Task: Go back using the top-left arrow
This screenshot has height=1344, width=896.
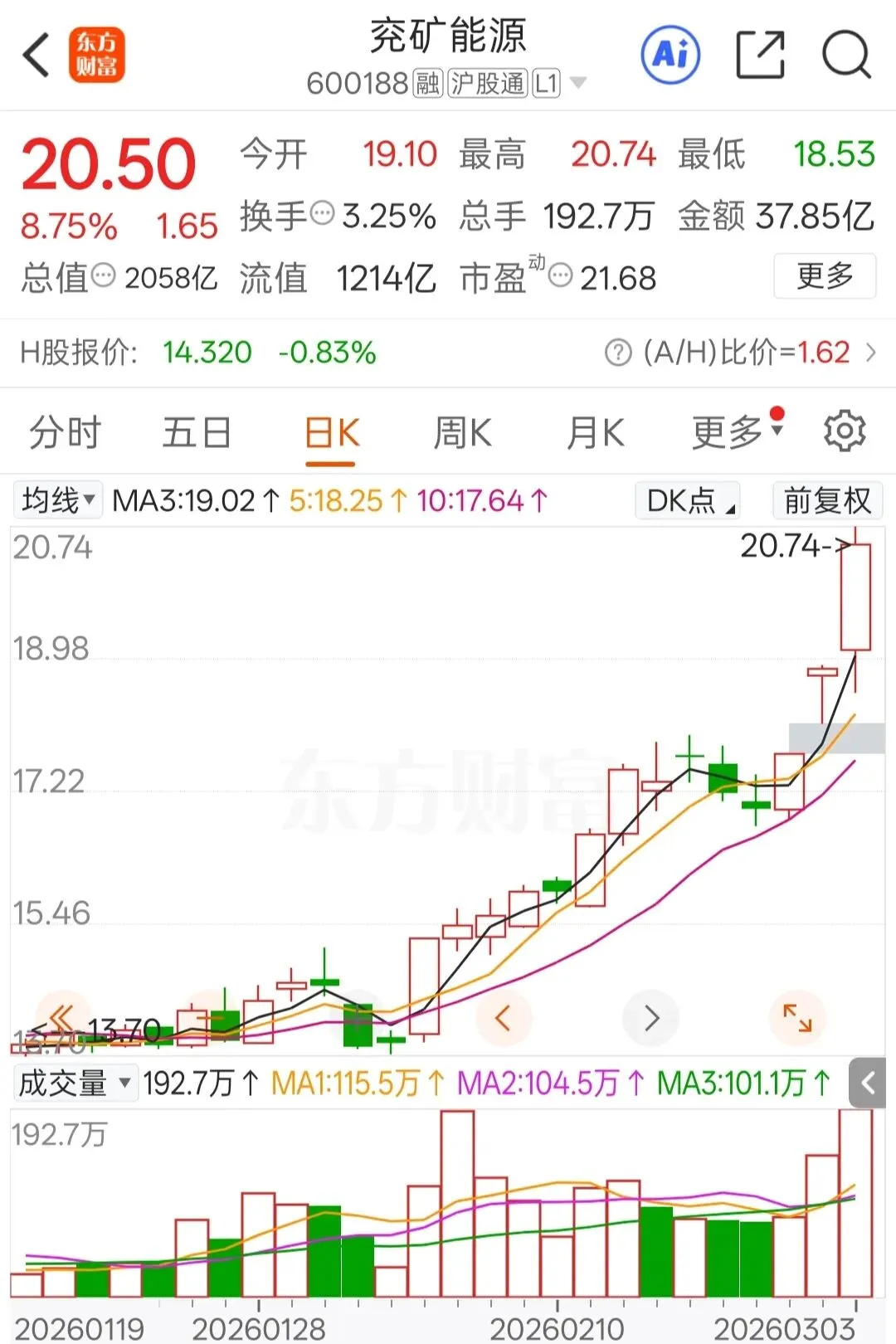Action: tap(37, 56)
